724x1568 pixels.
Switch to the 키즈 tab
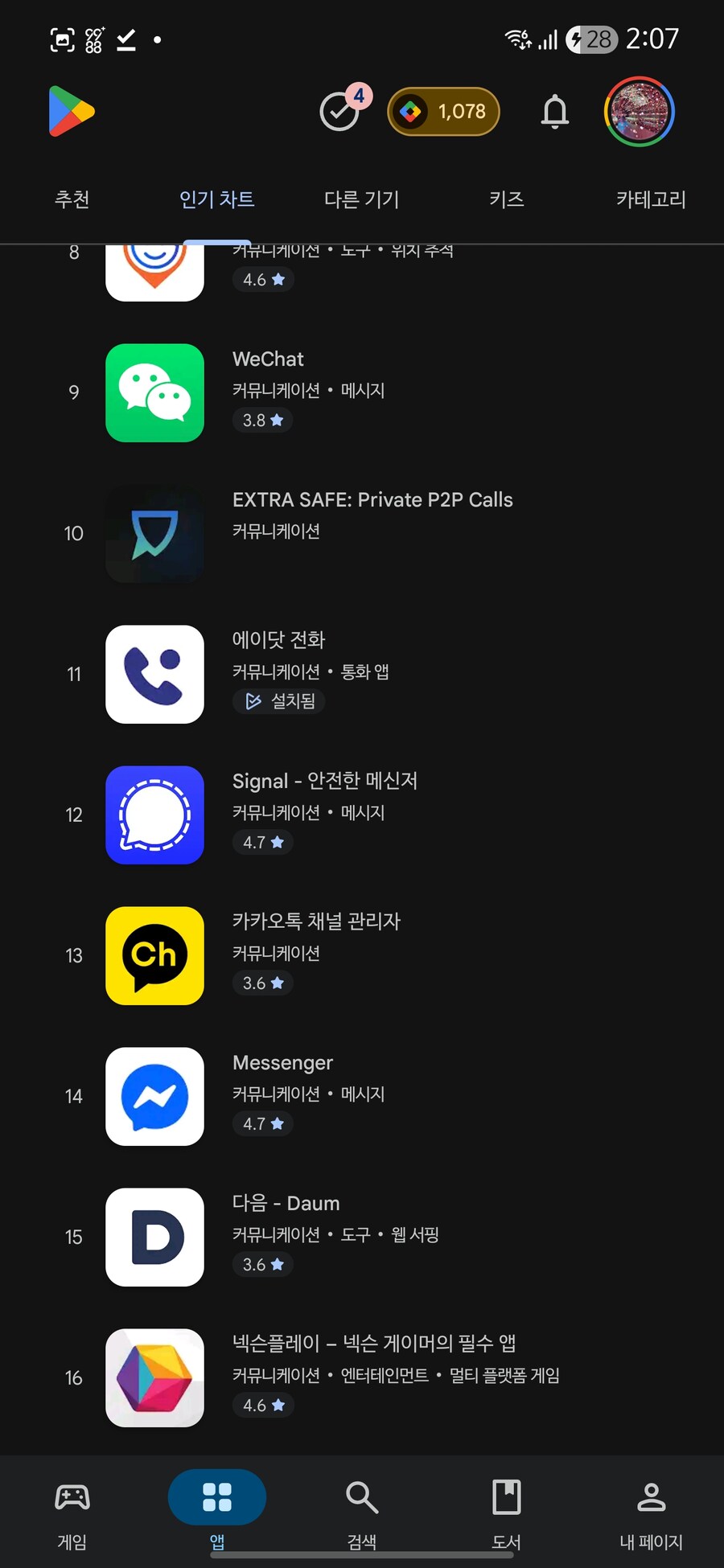click(506, 199)
